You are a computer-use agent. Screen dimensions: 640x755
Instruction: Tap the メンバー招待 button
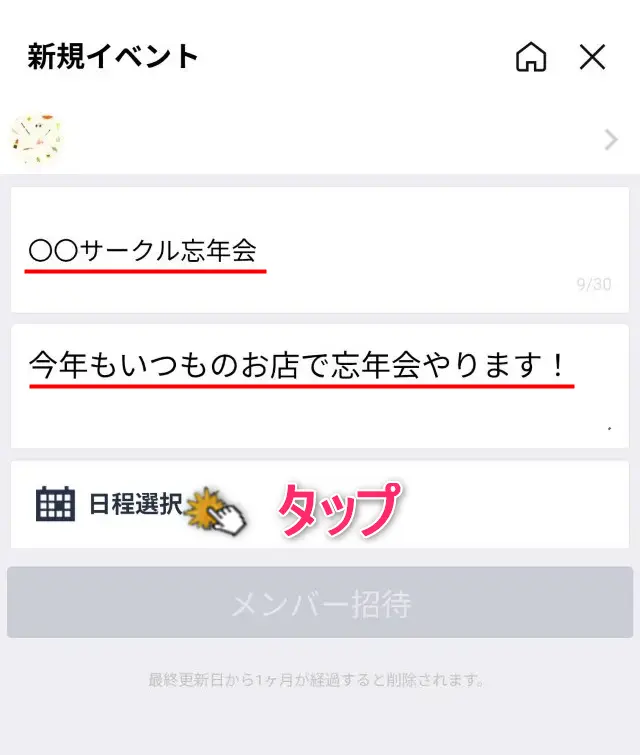(320, 603)
